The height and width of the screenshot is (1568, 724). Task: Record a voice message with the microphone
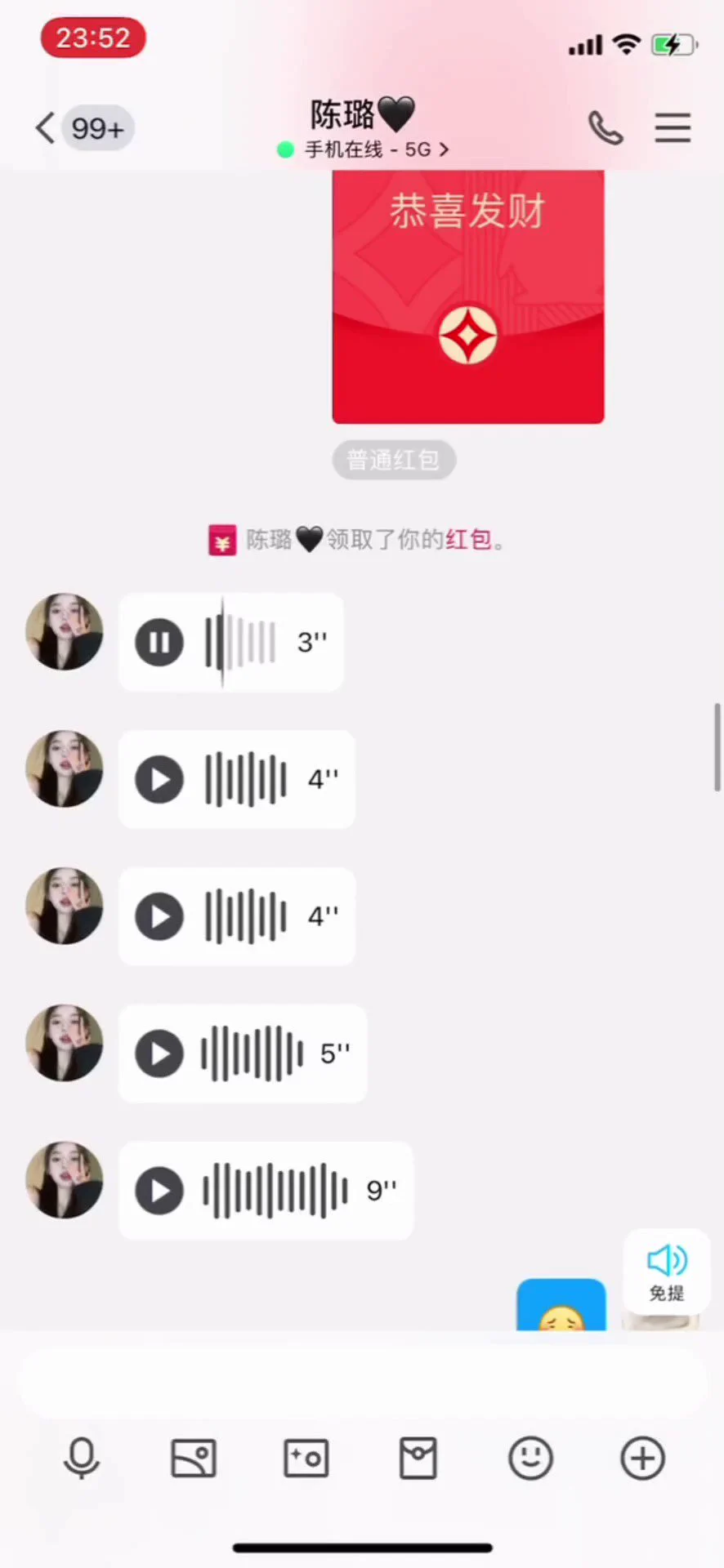tap(81, 1459)
